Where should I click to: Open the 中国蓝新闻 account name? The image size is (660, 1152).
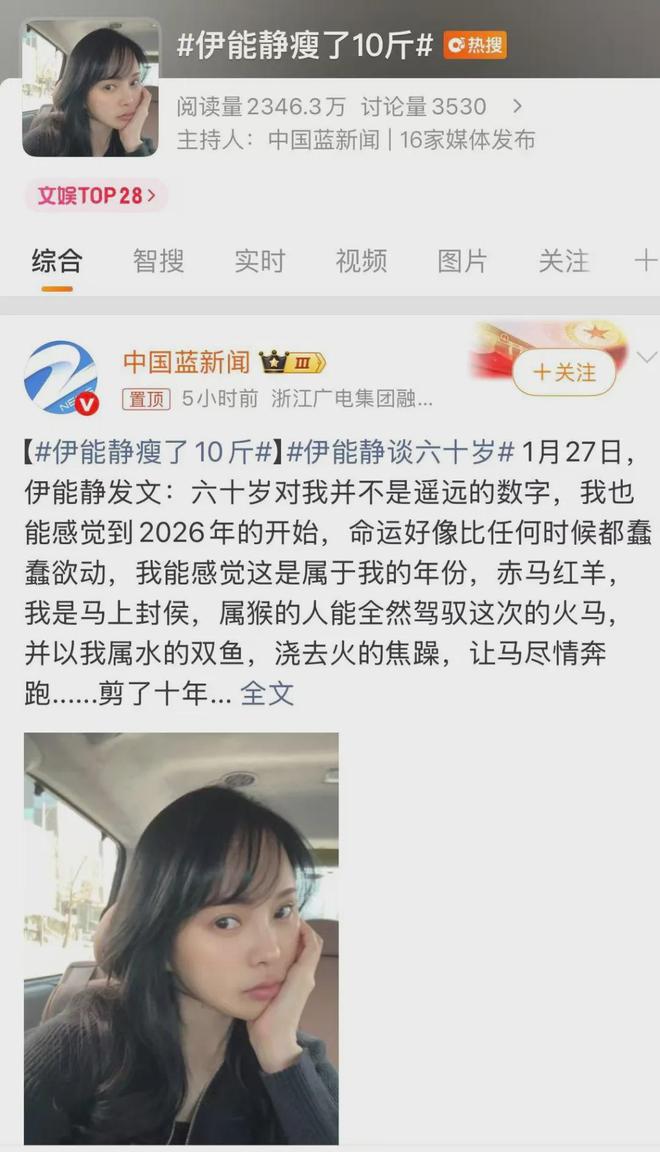tap(186, 361)
